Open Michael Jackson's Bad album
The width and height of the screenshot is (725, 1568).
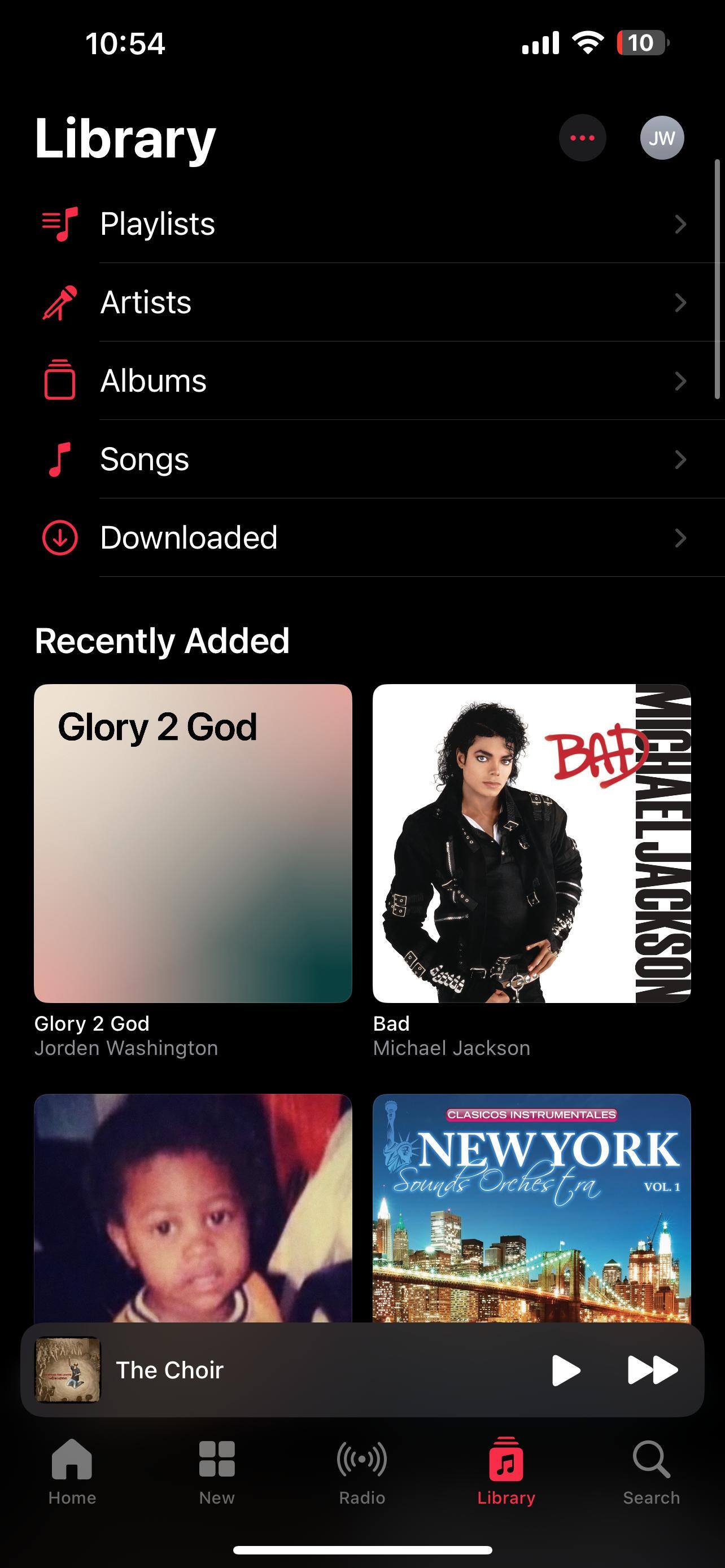tap(531, 843)
